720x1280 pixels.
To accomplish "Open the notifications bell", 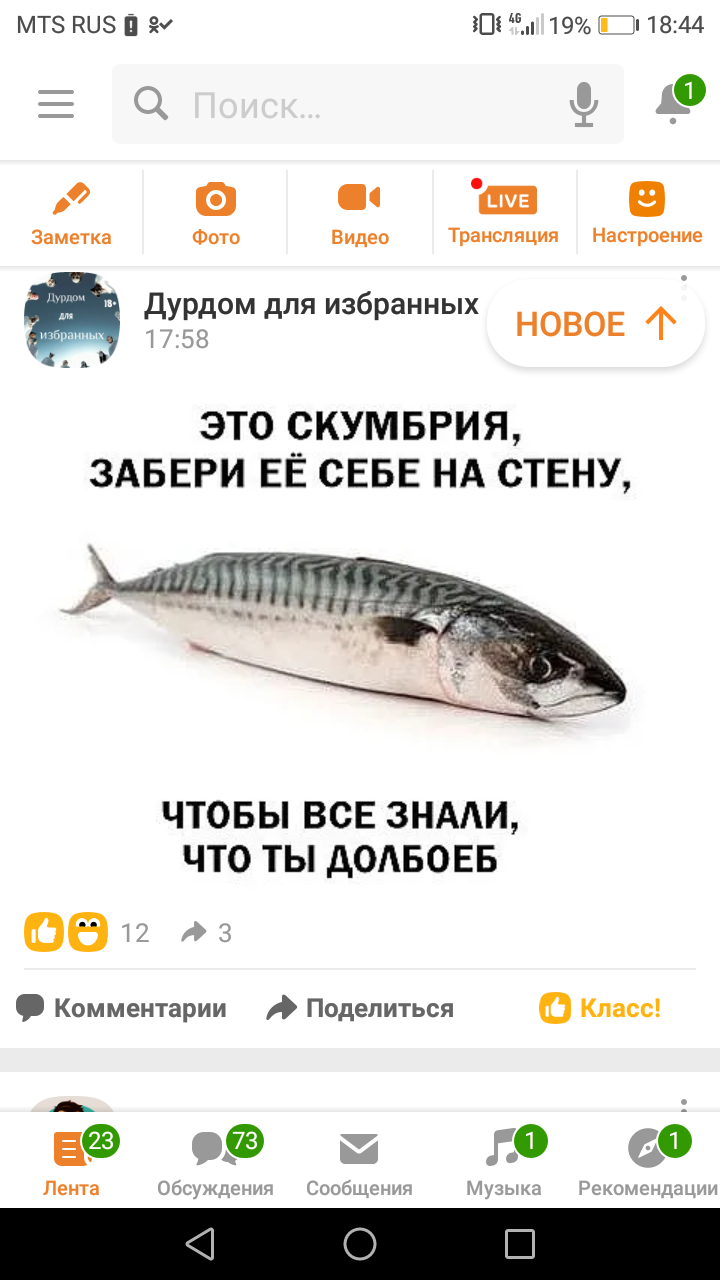I will pyautogui.click(x=674, y=102).
